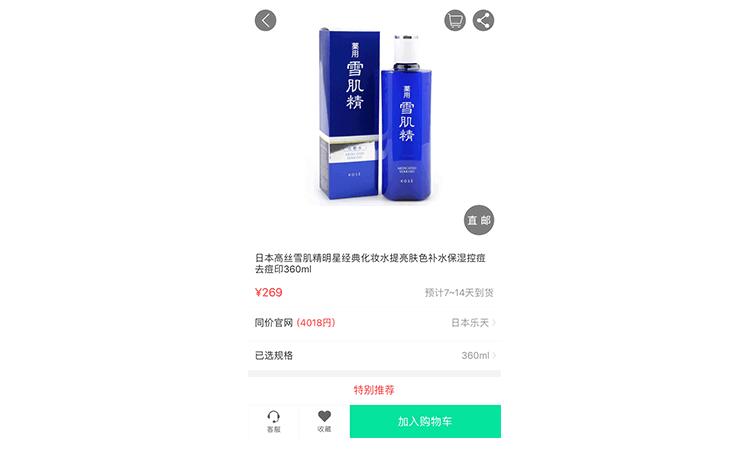Go back using the arrow icon
Screen dimensions: 750x450
265,20
